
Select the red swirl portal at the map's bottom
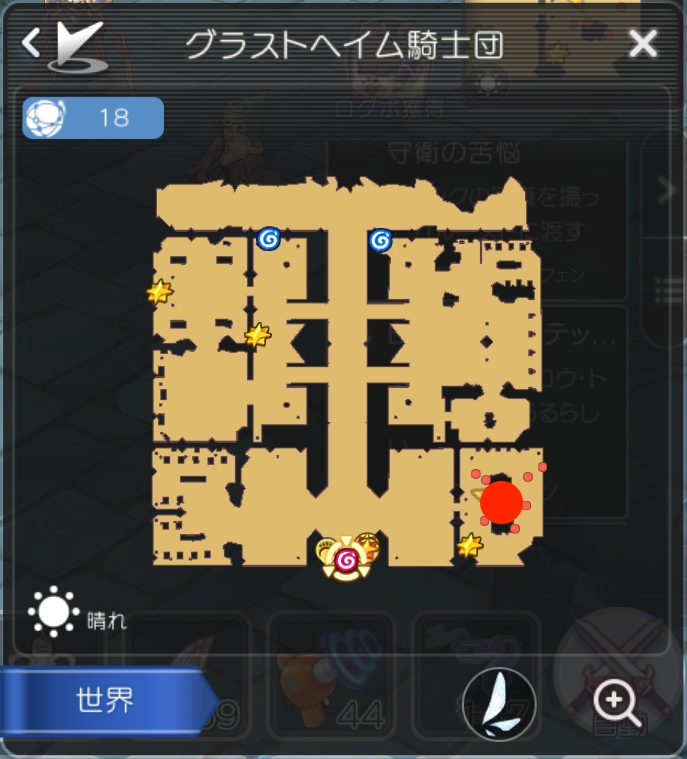coord(346,560)
